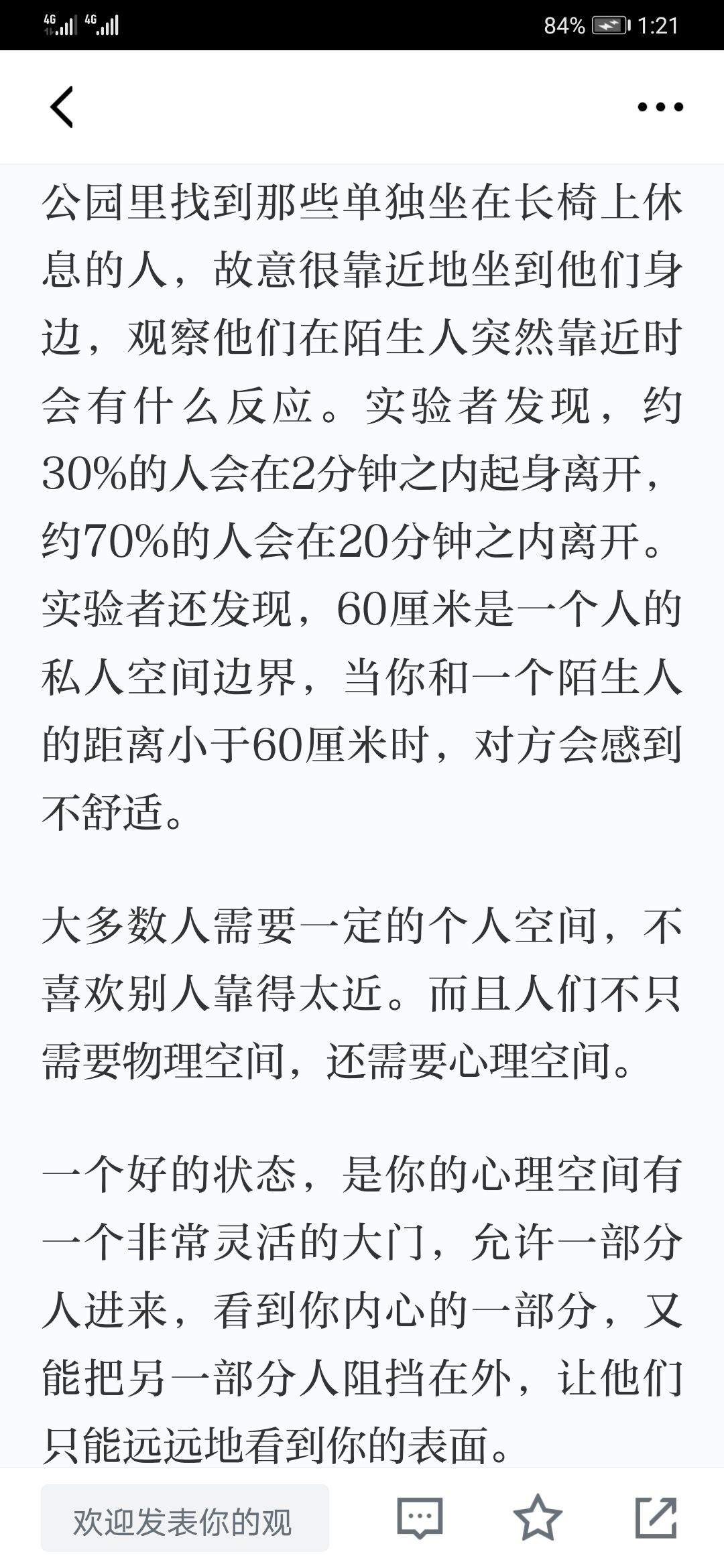Bookmark this article with the star
The width and height of the screenshot is (724, 1568).
pyautogui.click(x=538, y=1520)
